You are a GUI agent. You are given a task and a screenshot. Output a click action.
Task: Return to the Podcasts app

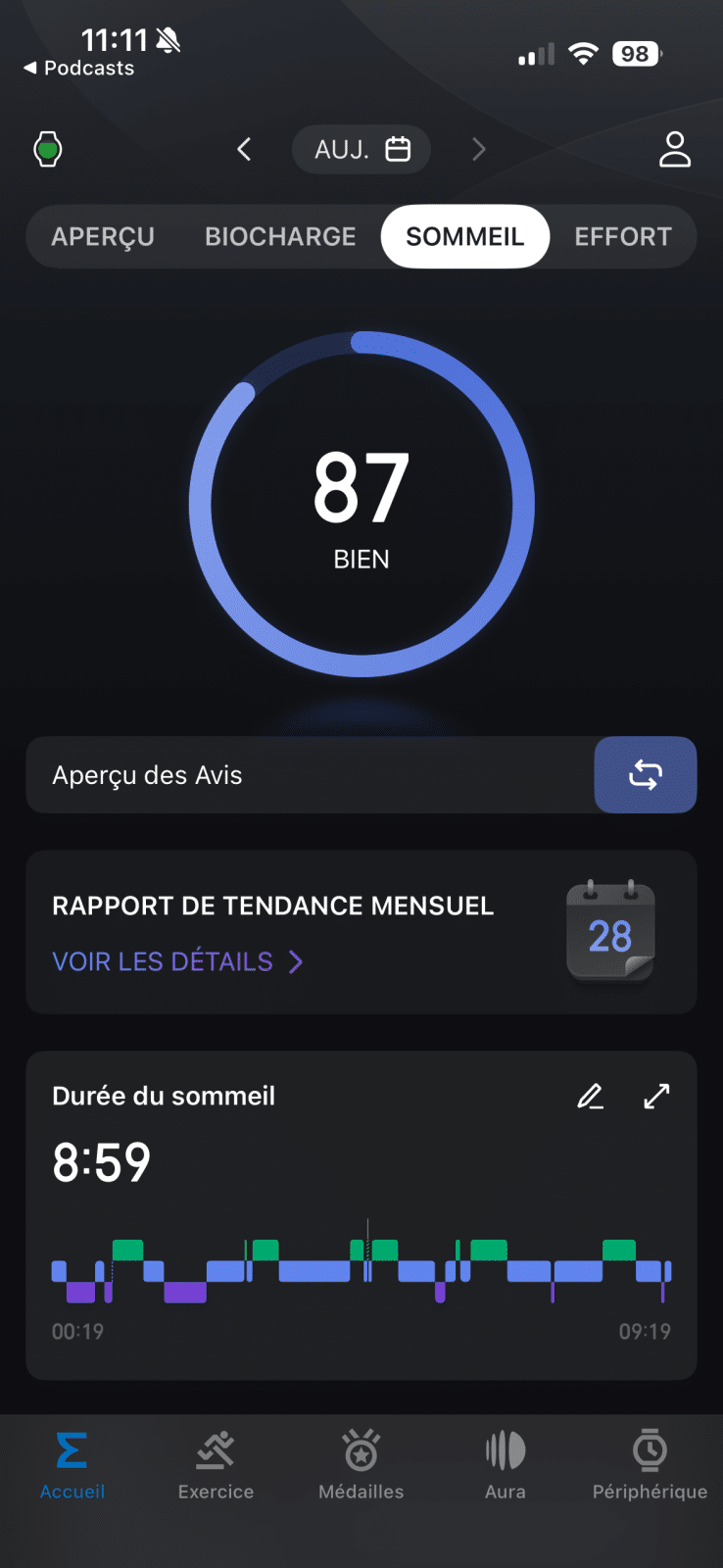[x=78, y=68]
